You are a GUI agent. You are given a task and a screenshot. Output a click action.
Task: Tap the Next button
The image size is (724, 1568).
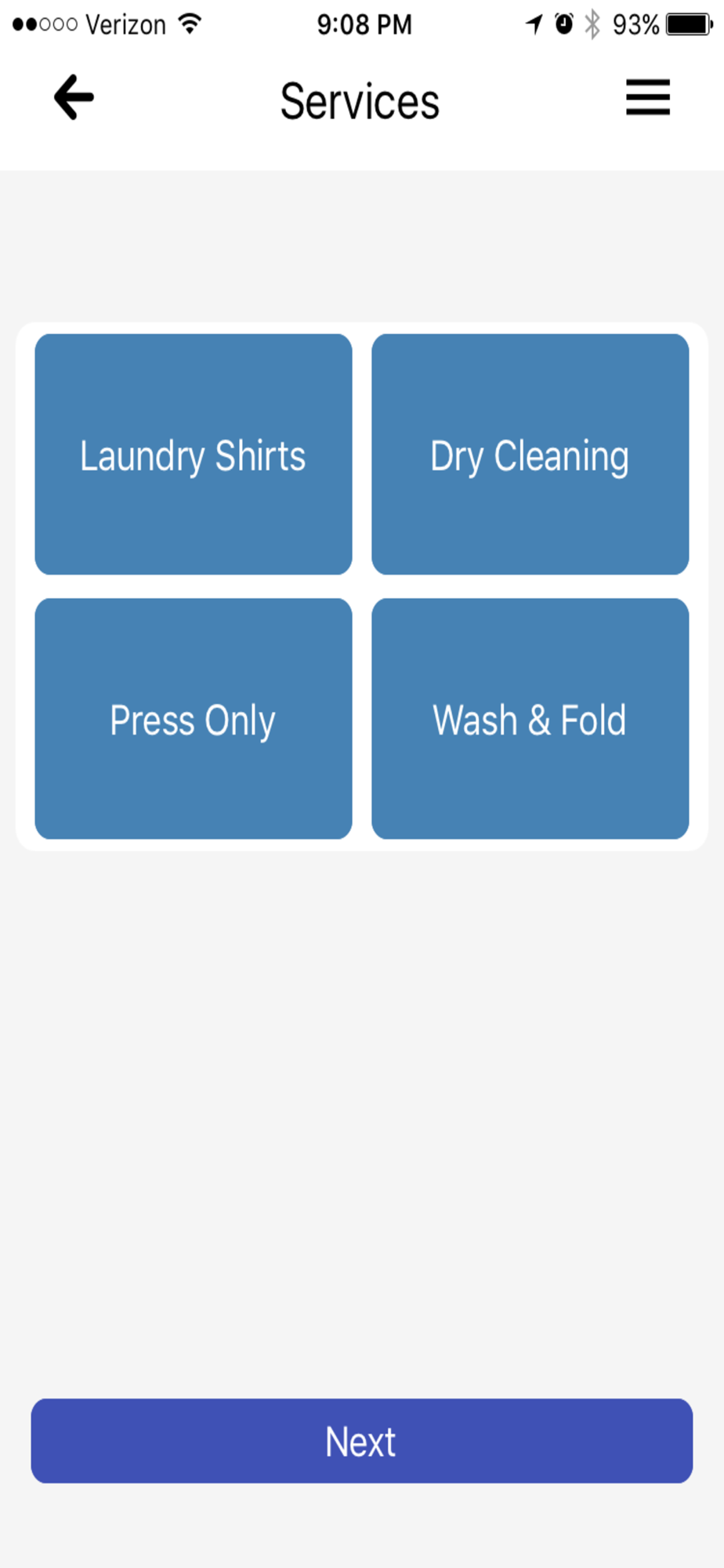(x=361, y=1440)
